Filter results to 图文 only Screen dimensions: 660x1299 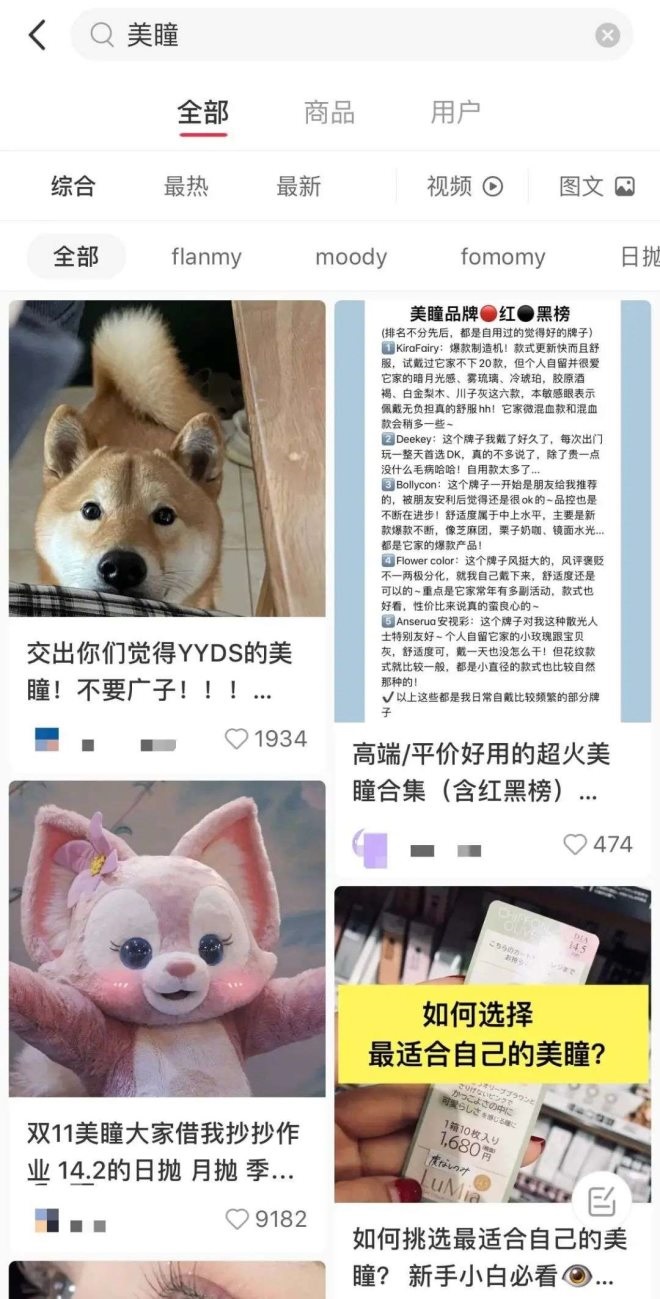pyautogui.click(x=596, y=186)
